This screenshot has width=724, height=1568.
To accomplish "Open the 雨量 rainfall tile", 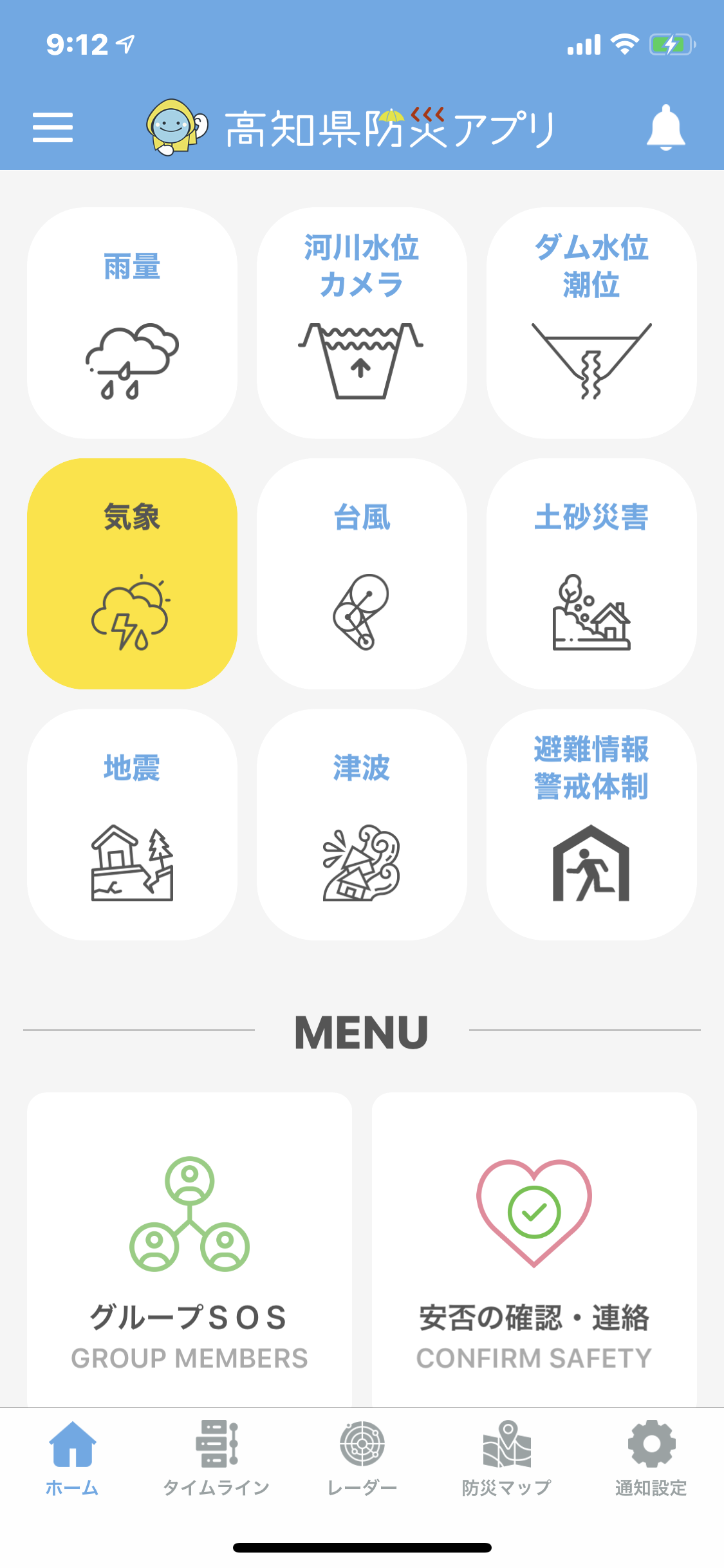I will [x=132, y=323].
